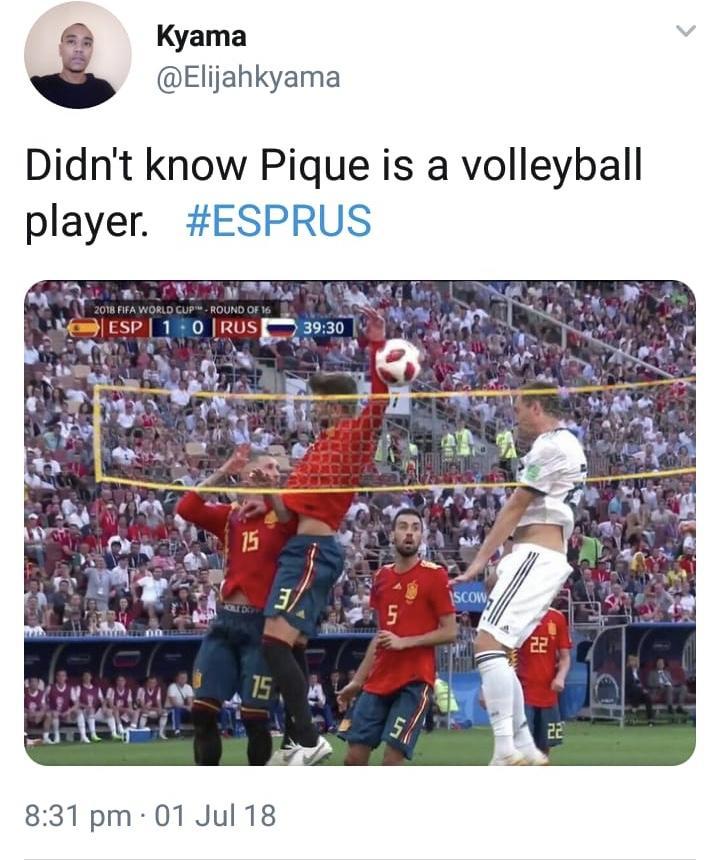Screen dimensions: 720x860
Task: View the attached match photo
Action: point(359,522)
